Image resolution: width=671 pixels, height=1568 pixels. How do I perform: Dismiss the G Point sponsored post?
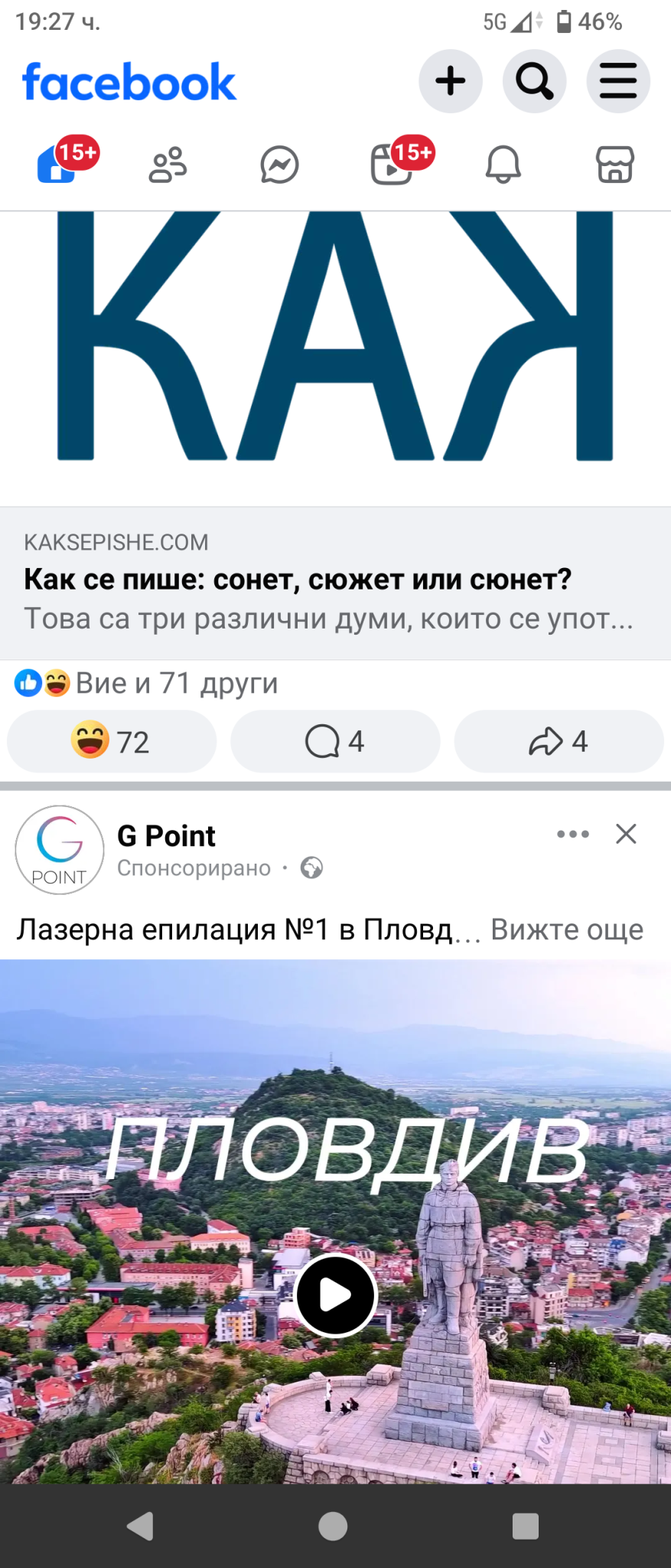[x=626, y=834]
